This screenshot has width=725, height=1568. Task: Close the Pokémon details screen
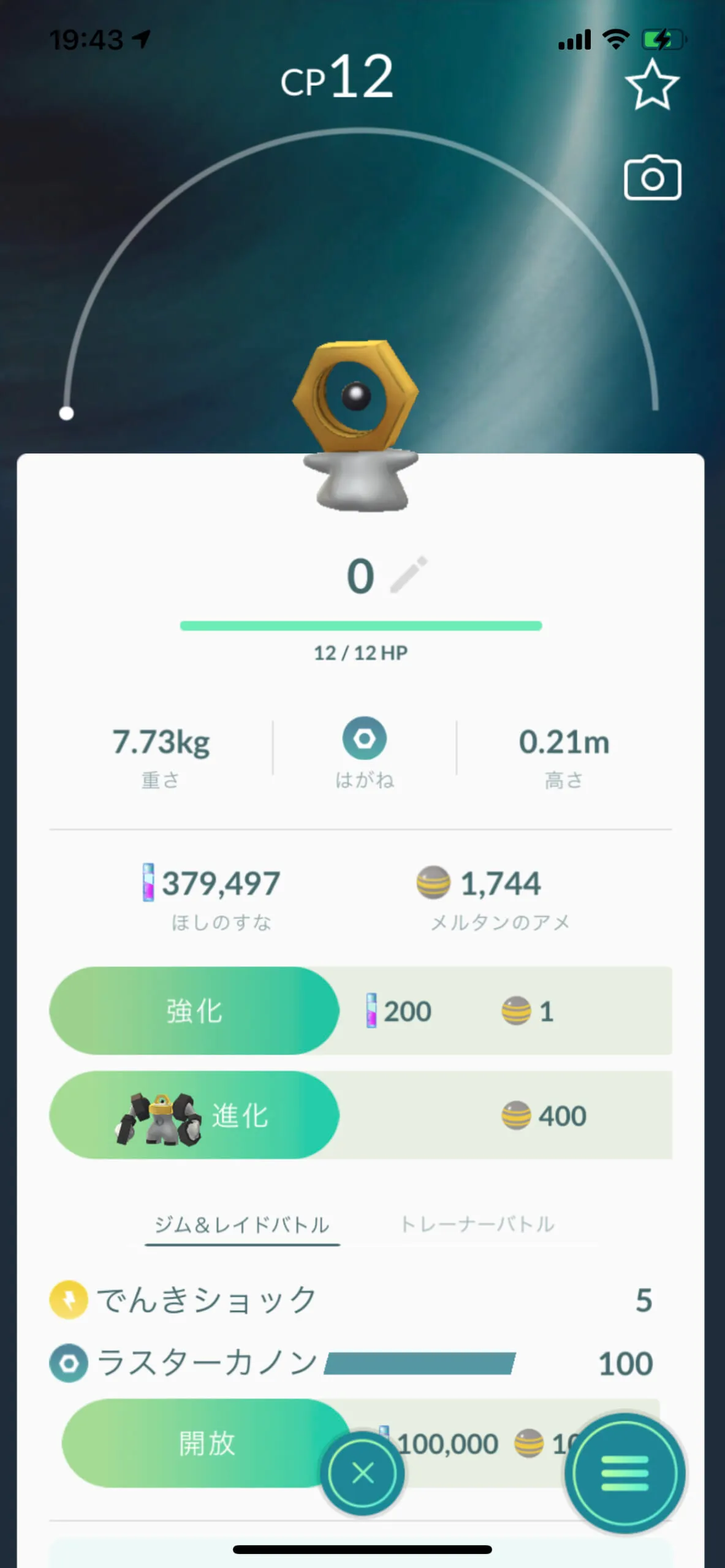363,1473
